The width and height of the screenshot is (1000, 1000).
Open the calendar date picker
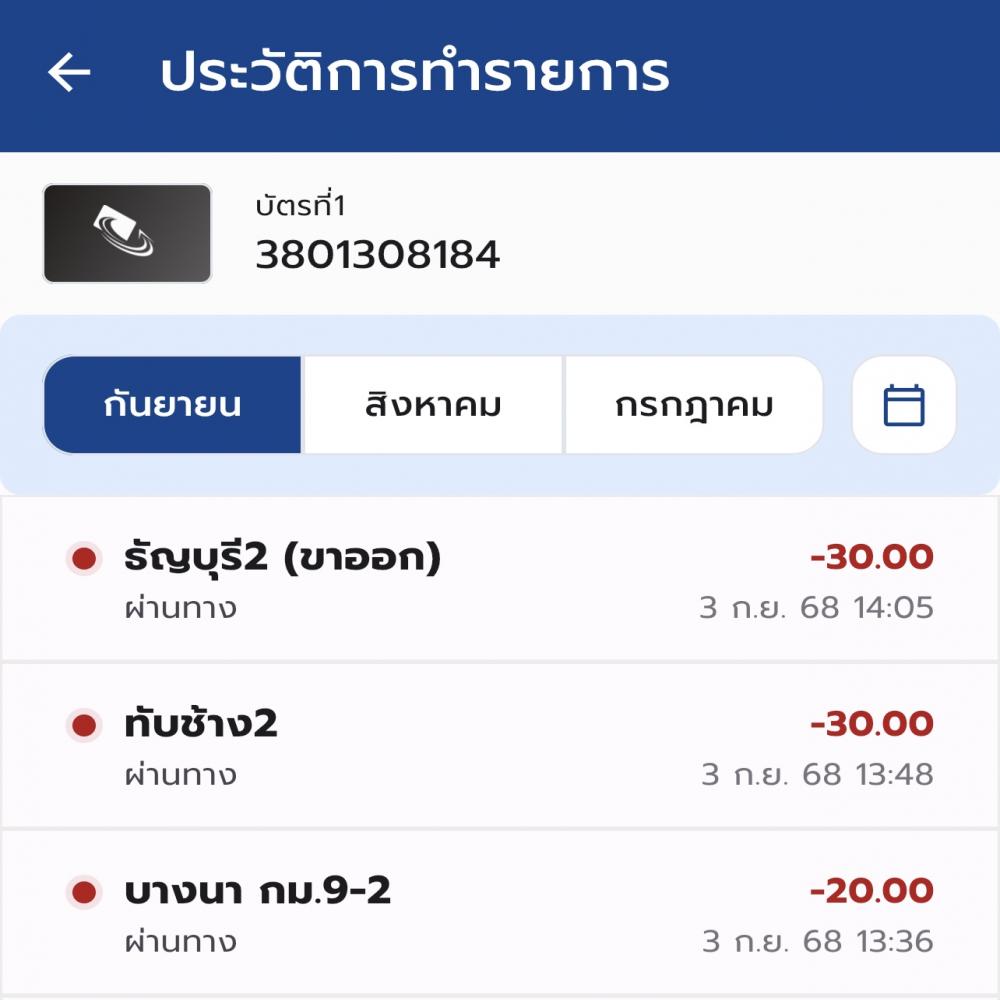click(904, 405)
